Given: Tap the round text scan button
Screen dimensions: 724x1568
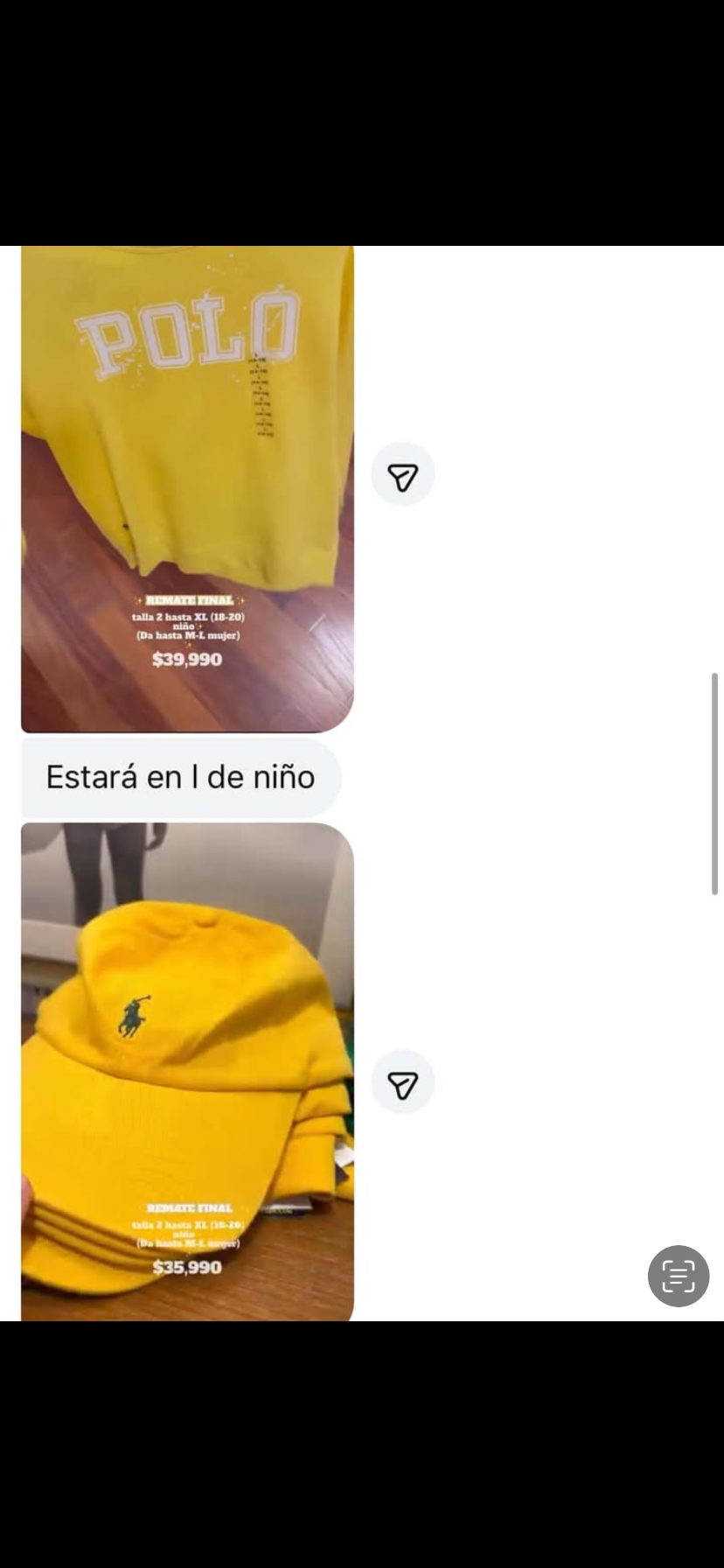Looking at the screenshot, I should [678, 1275].
